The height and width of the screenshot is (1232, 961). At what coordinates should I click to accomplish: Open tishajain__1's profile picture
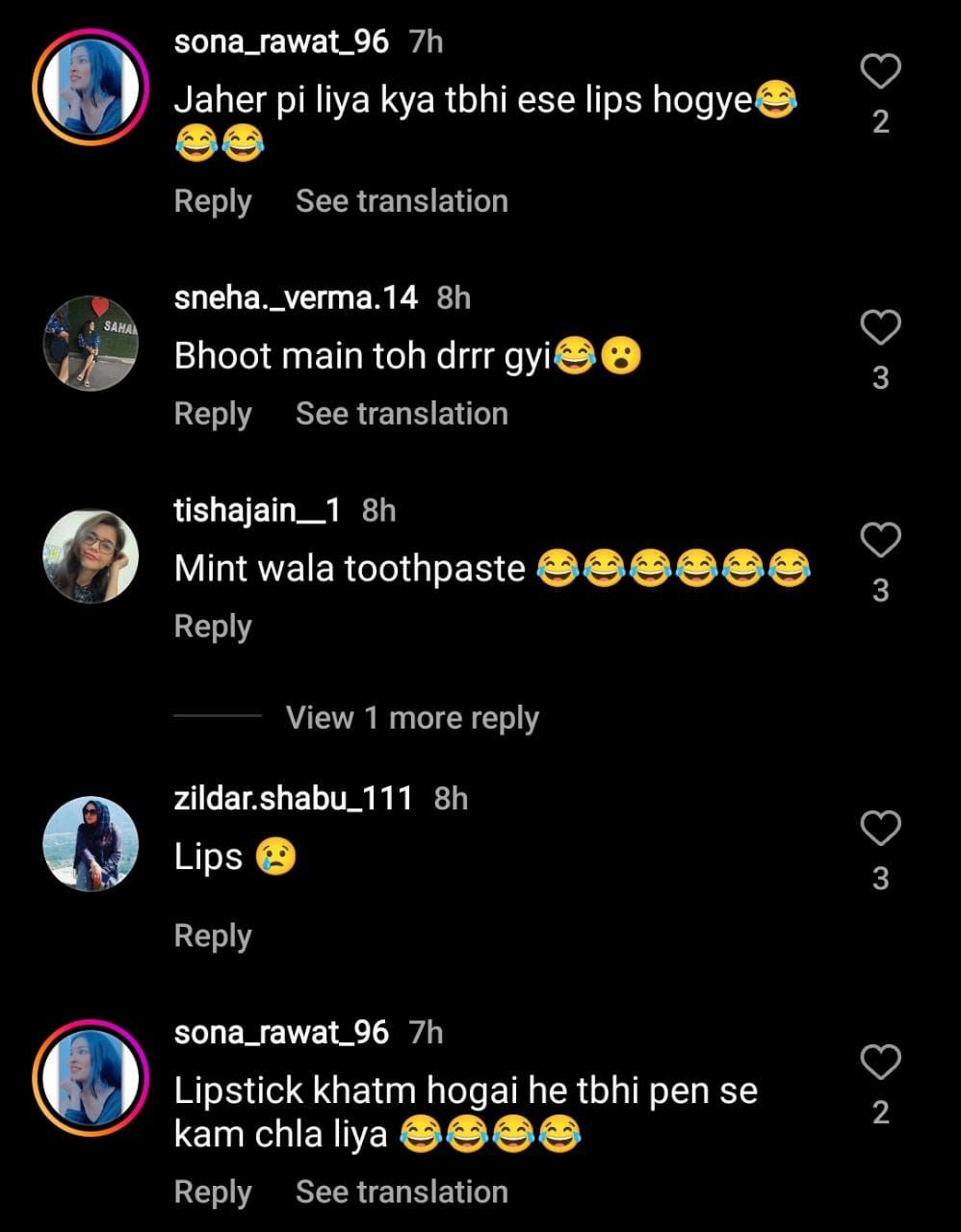pyautogui.click(x=91, y=556)
